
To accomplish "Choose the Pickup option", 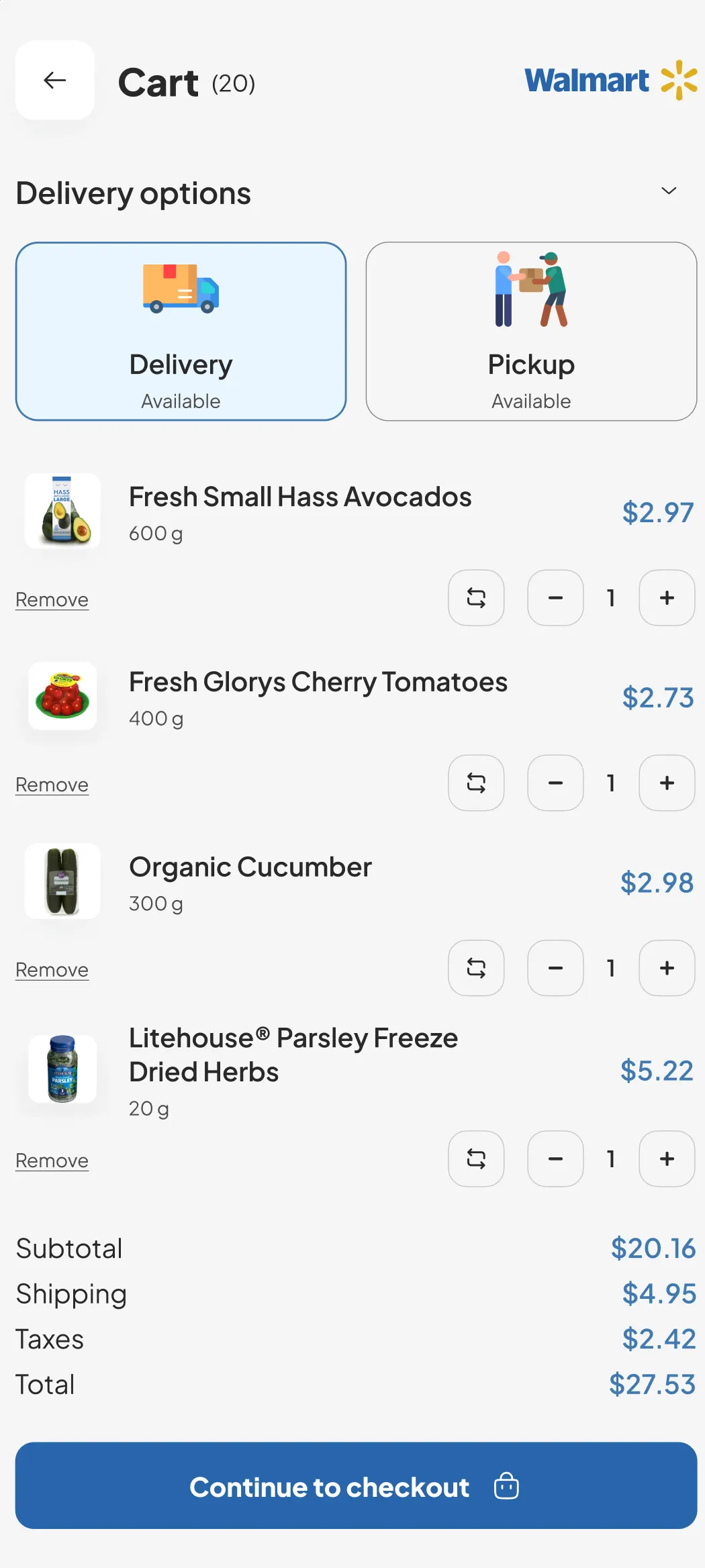I will pyautogui.click(x=531, y=332).
